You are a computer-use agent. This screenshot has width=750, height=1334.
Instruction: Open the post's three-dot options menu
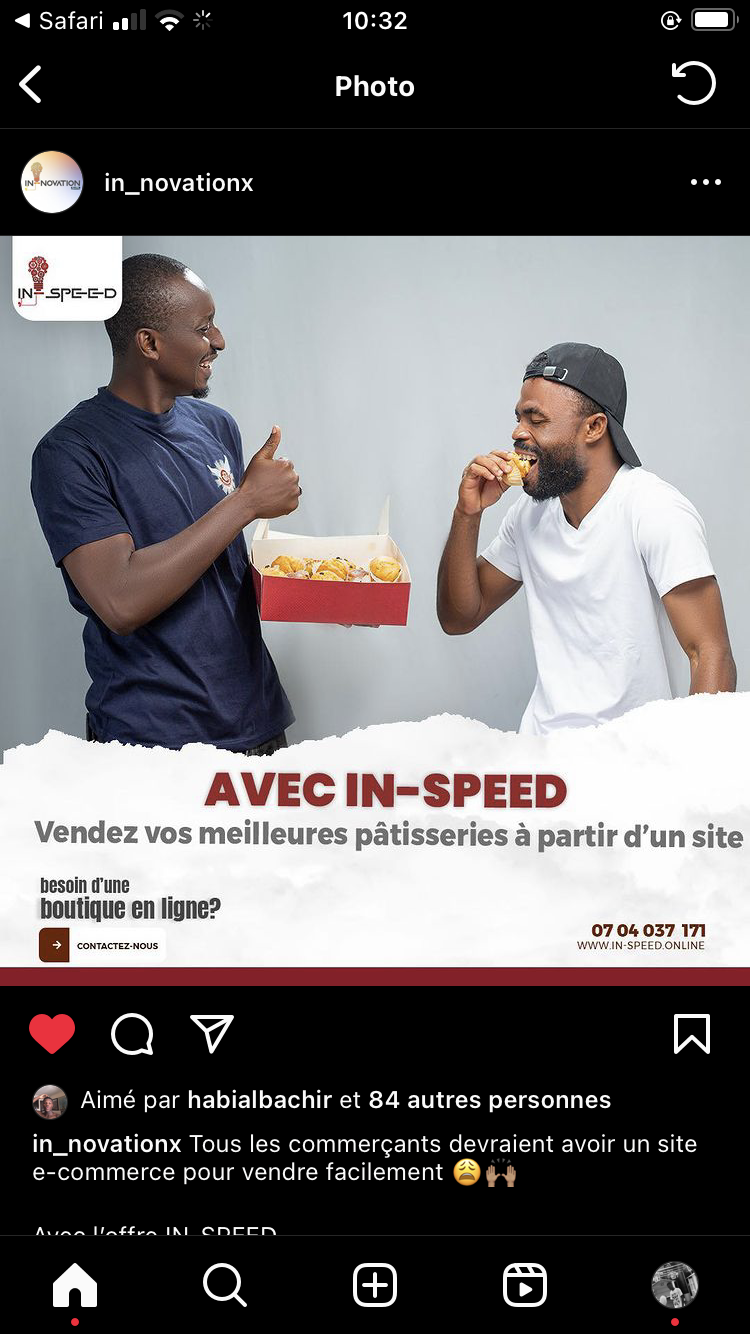pyautogui.click(x=705, y=182)
